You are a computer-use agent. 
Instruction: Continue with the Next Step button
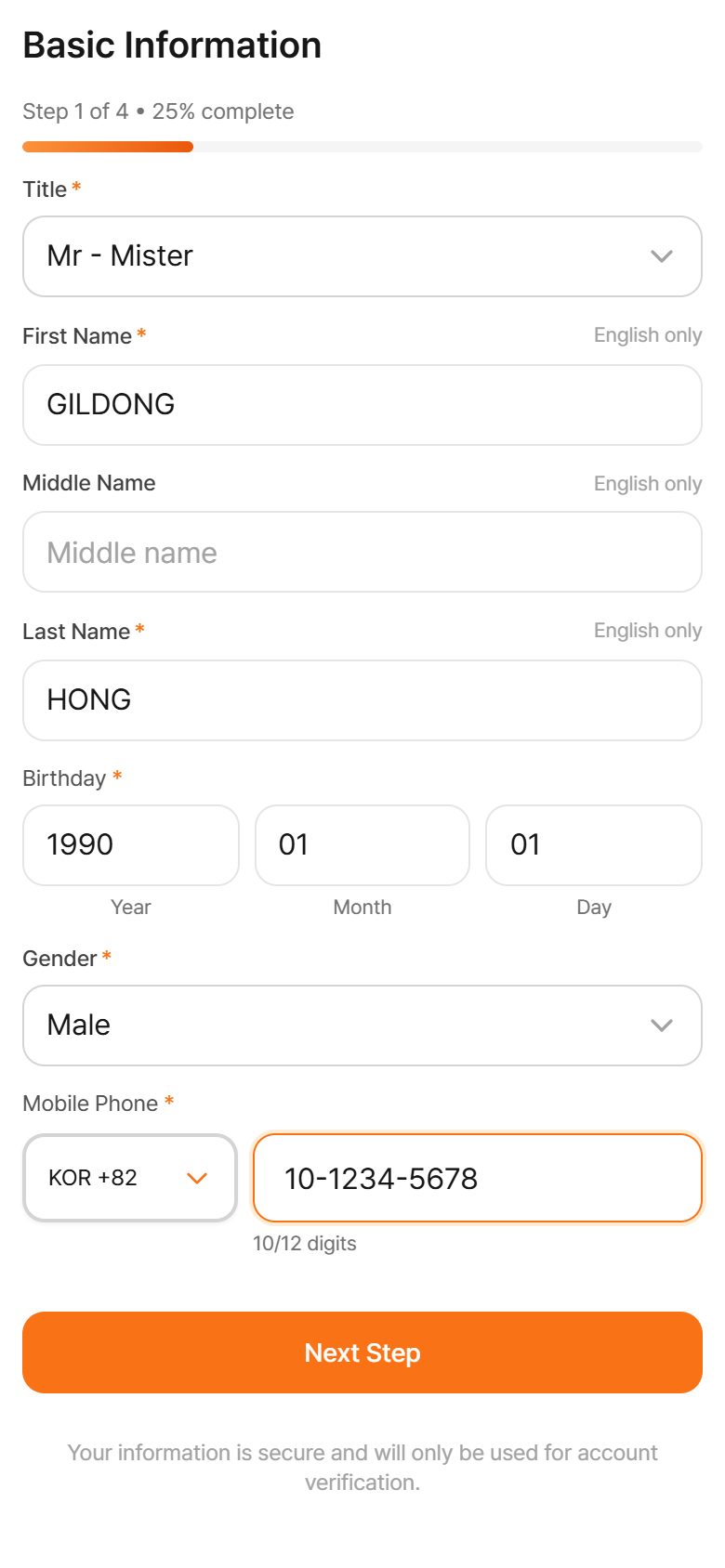(362, 1352)
